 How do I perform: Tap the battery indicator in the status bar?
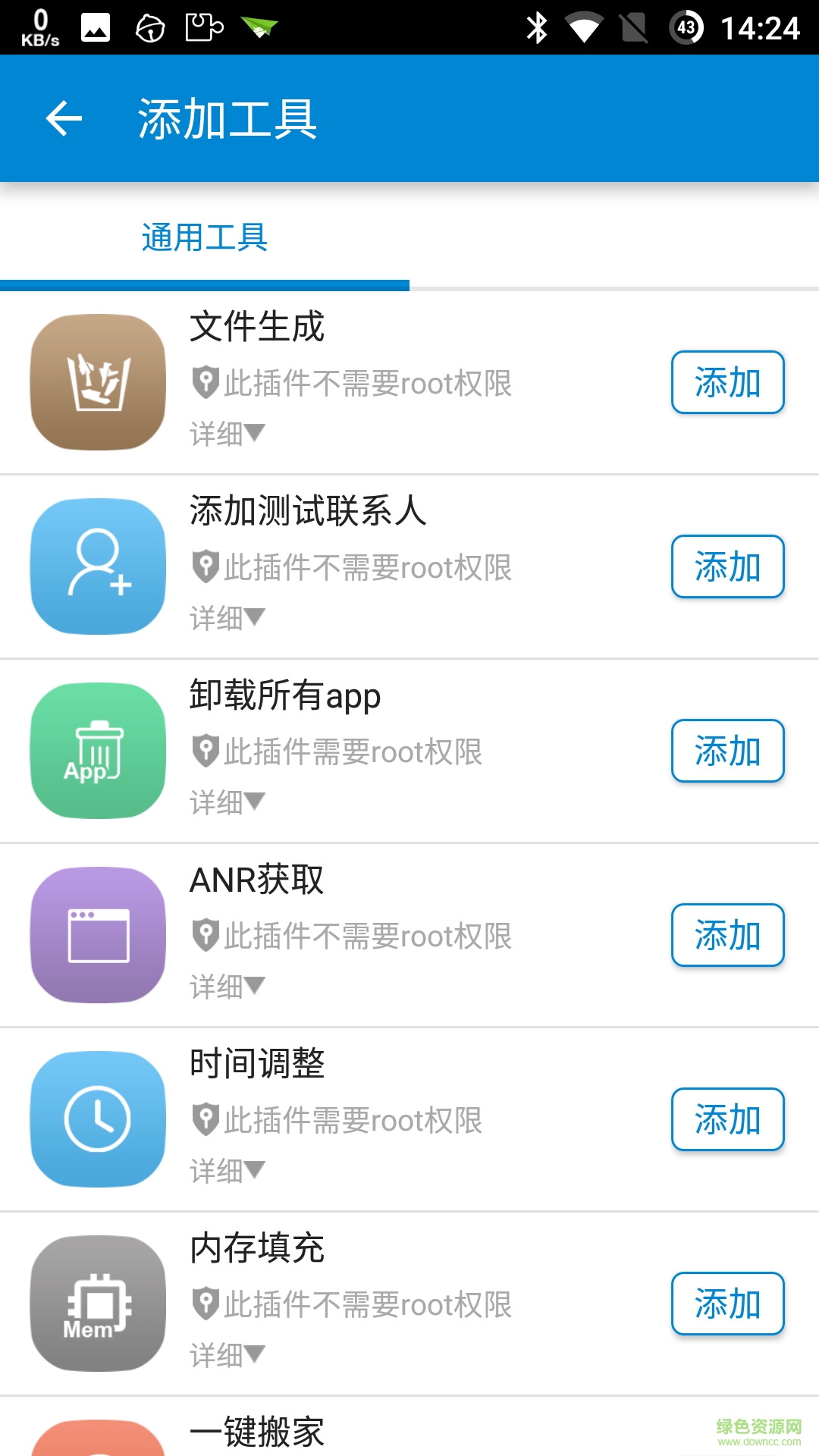click(686, 25)
